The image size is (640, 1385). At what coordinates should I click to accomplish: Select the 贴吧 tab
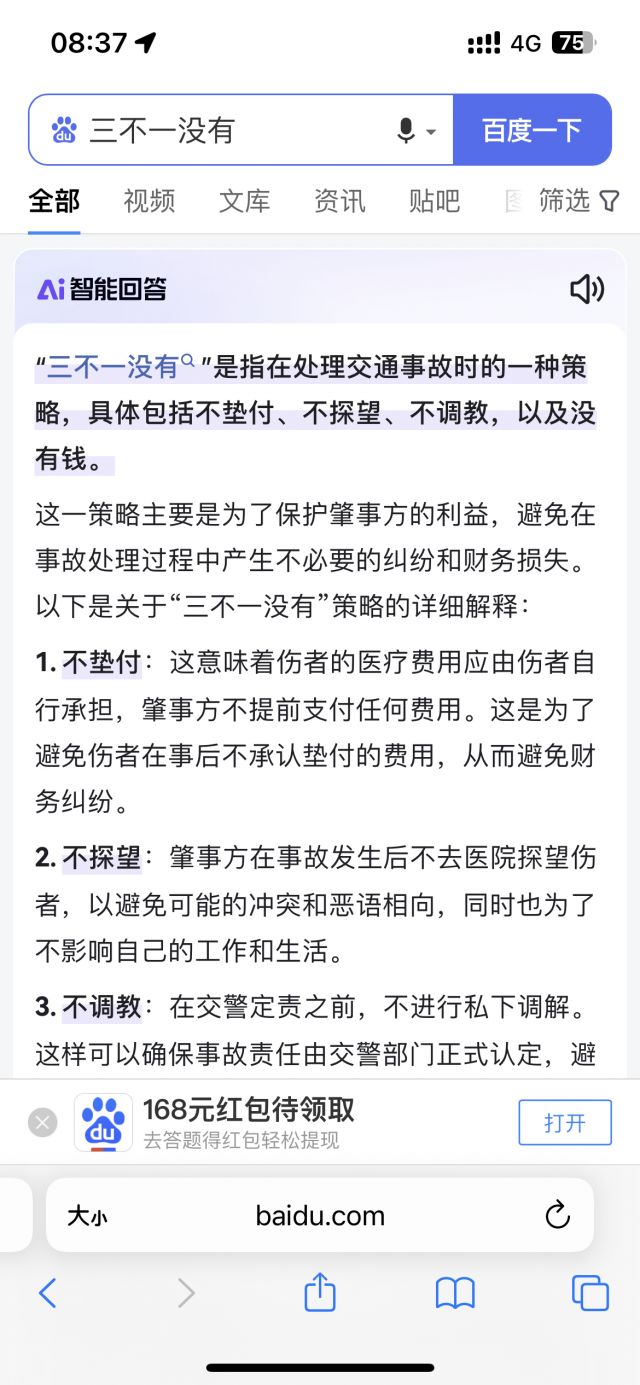[x=435, y=201]
